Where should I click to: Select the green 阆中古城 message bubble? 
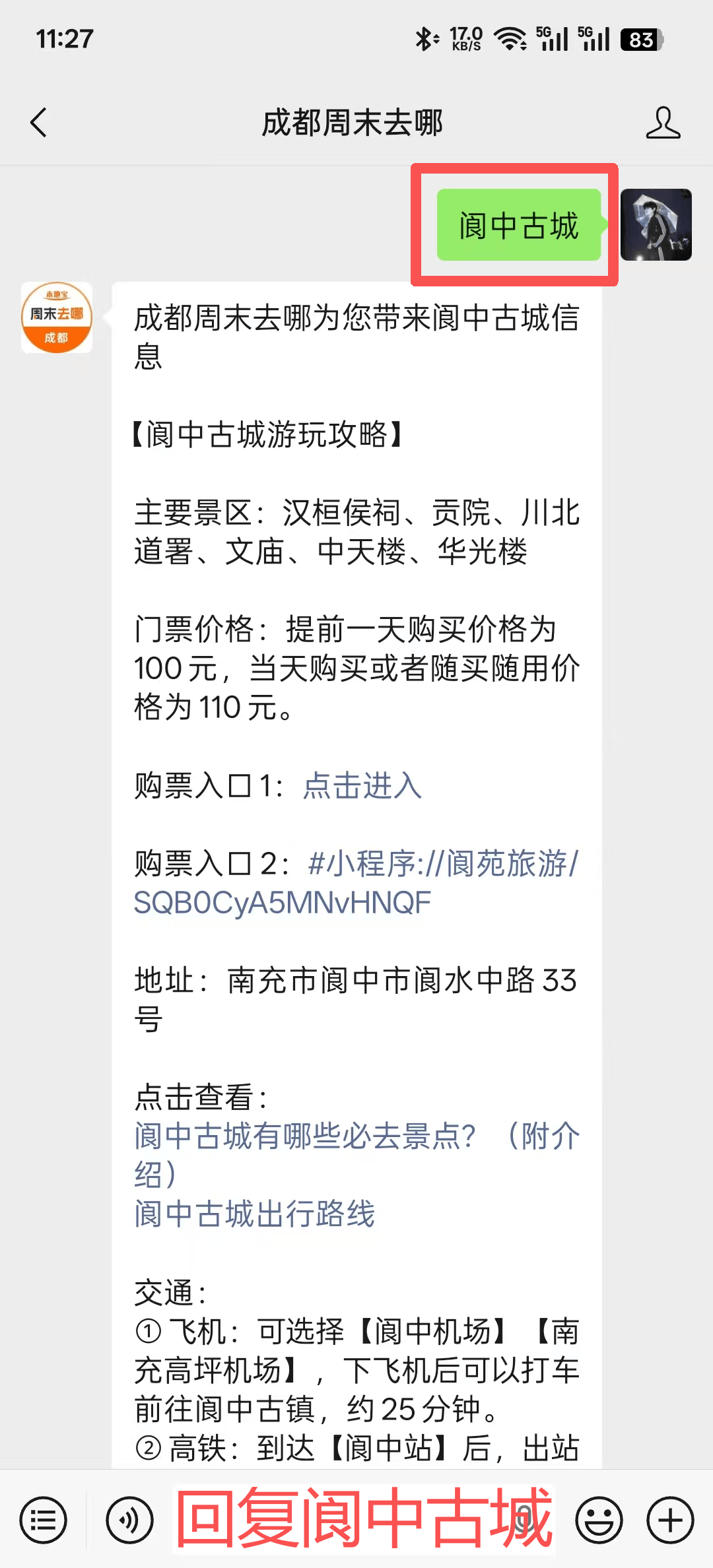[x=520, y=226]
